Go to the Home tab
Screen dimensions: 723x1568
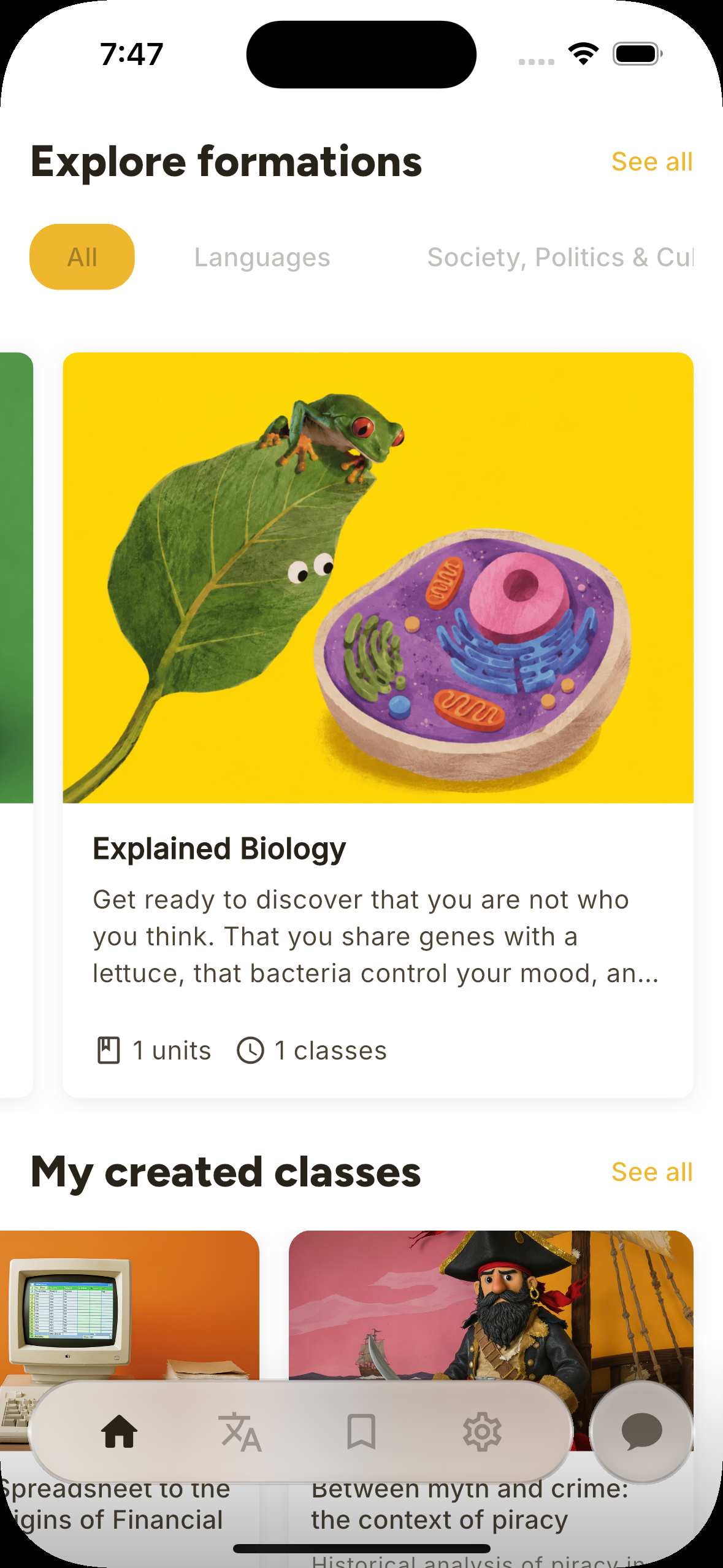tap(119, 1432)
